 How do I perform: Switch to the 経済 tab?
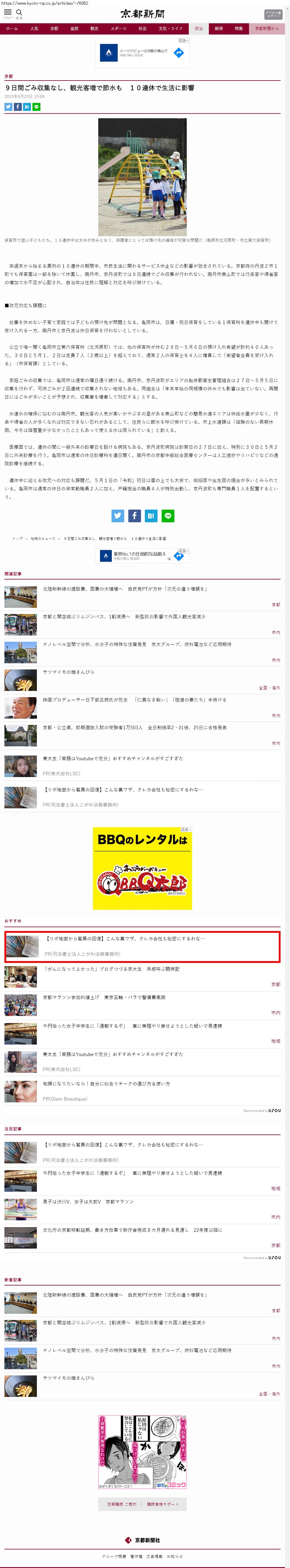tap(219, 29)
